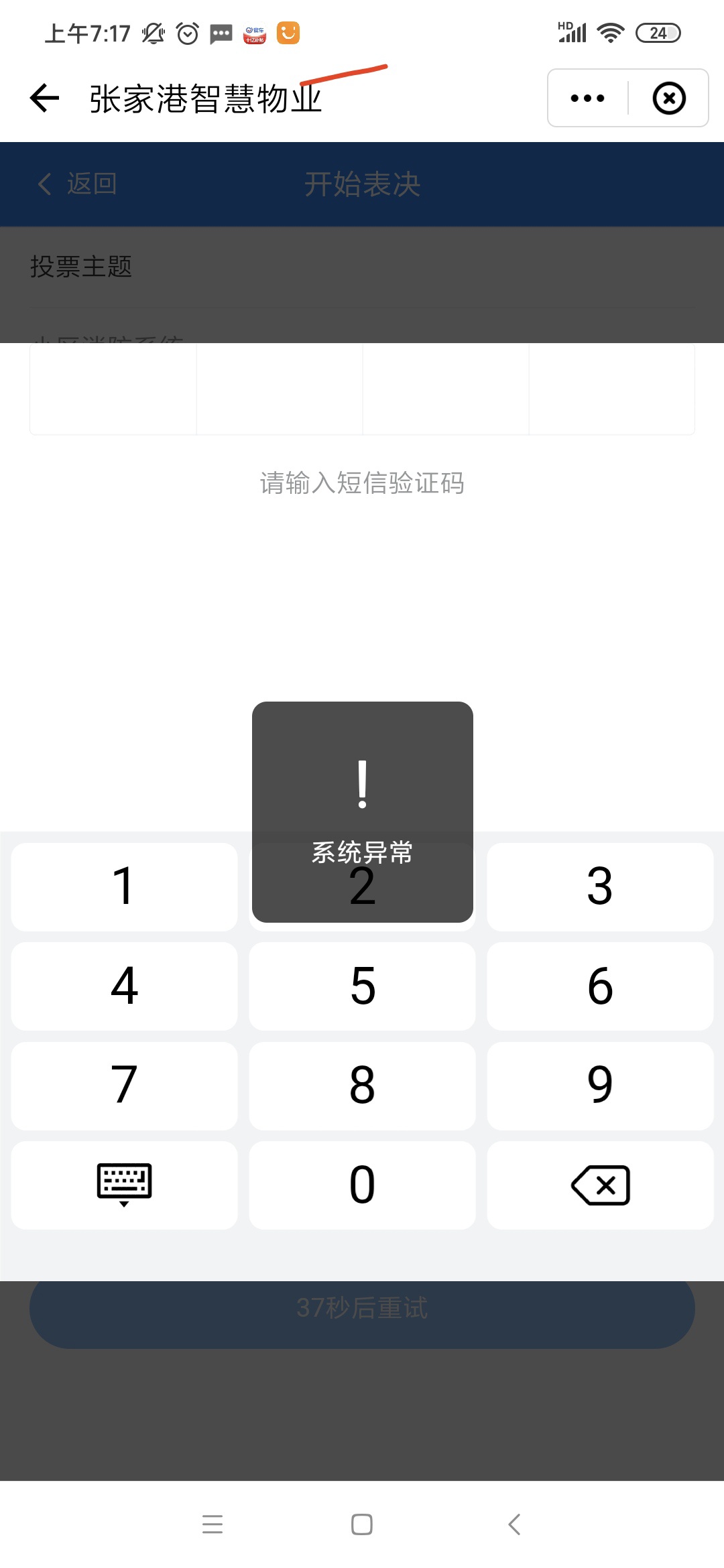Enter digit 1 on the keypad
Screen dimensions: 724x1568
point(124,887)
